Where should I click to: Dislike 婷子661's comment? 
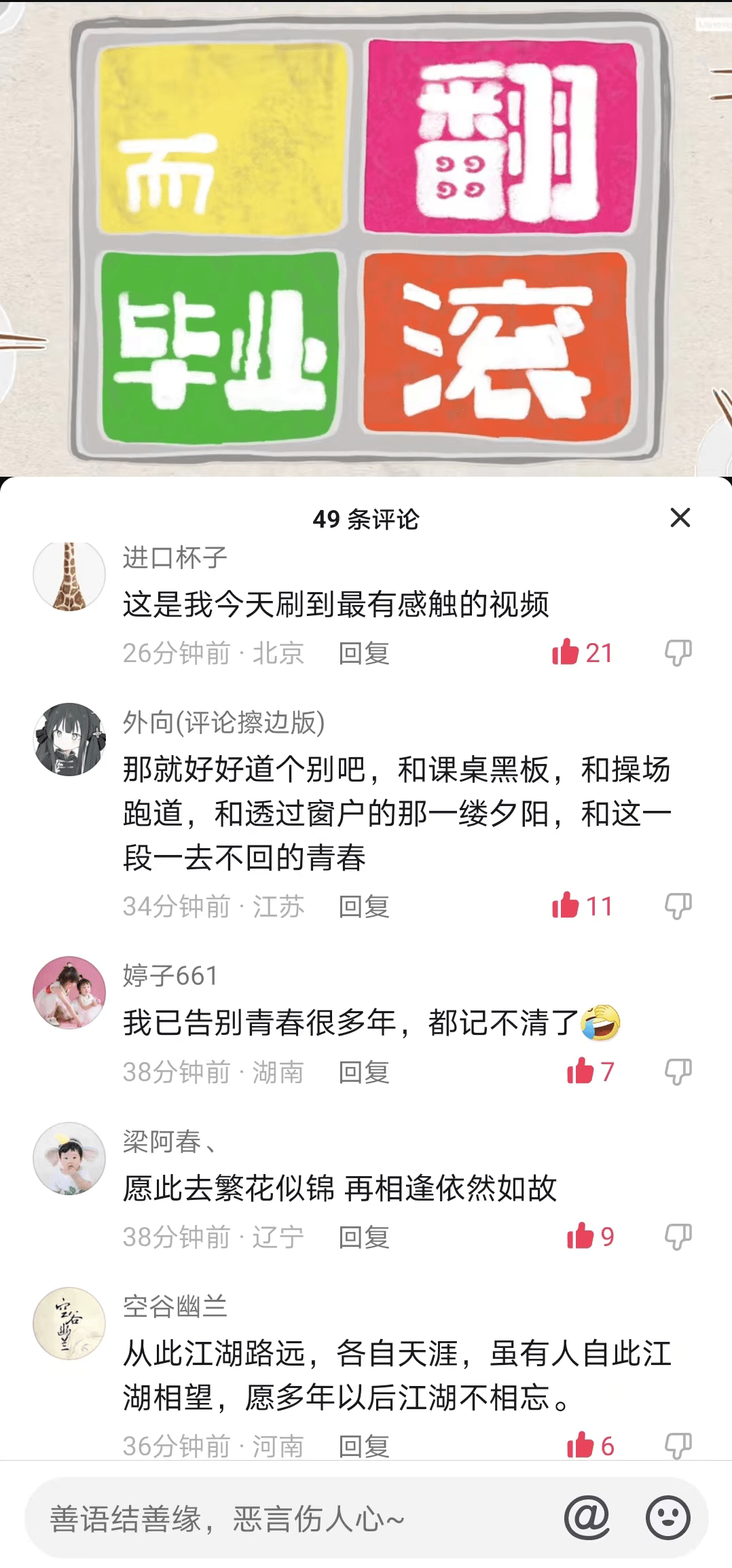tap(678, 1072)
